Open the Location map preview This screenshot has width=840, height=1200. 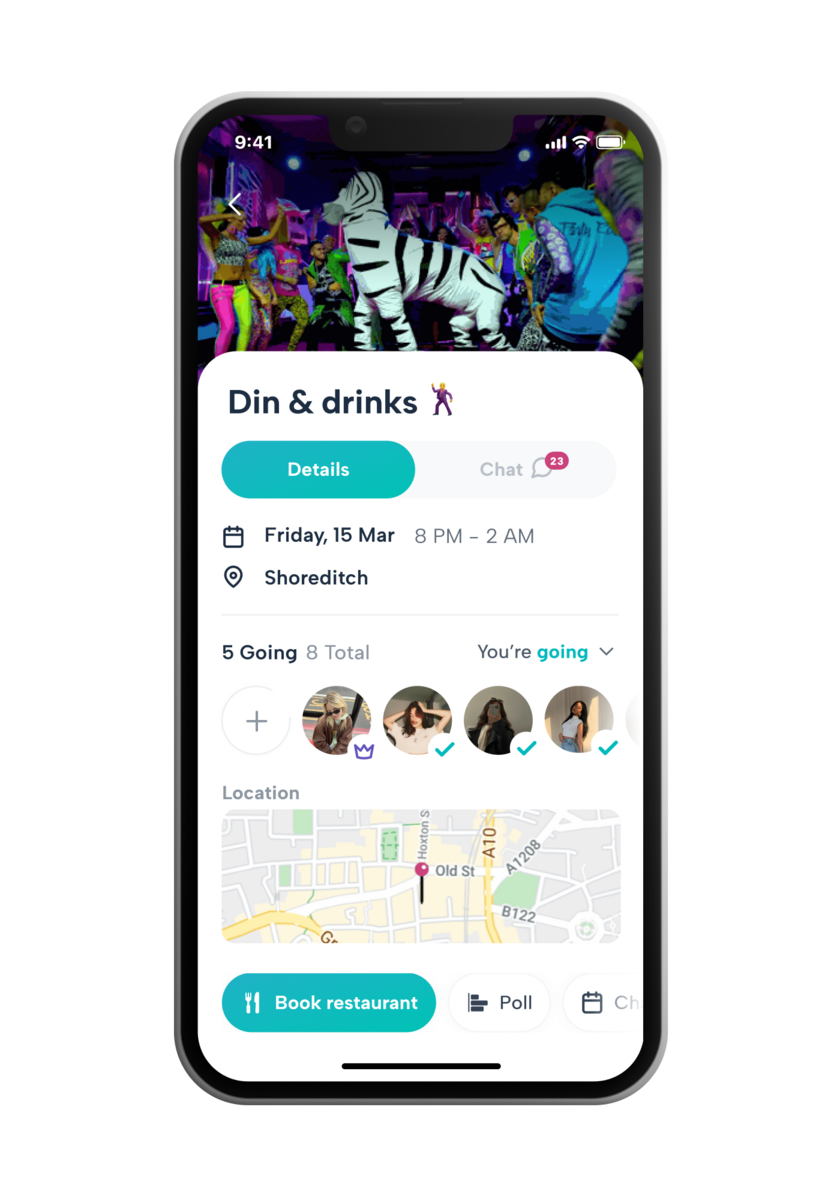(420, 876)
